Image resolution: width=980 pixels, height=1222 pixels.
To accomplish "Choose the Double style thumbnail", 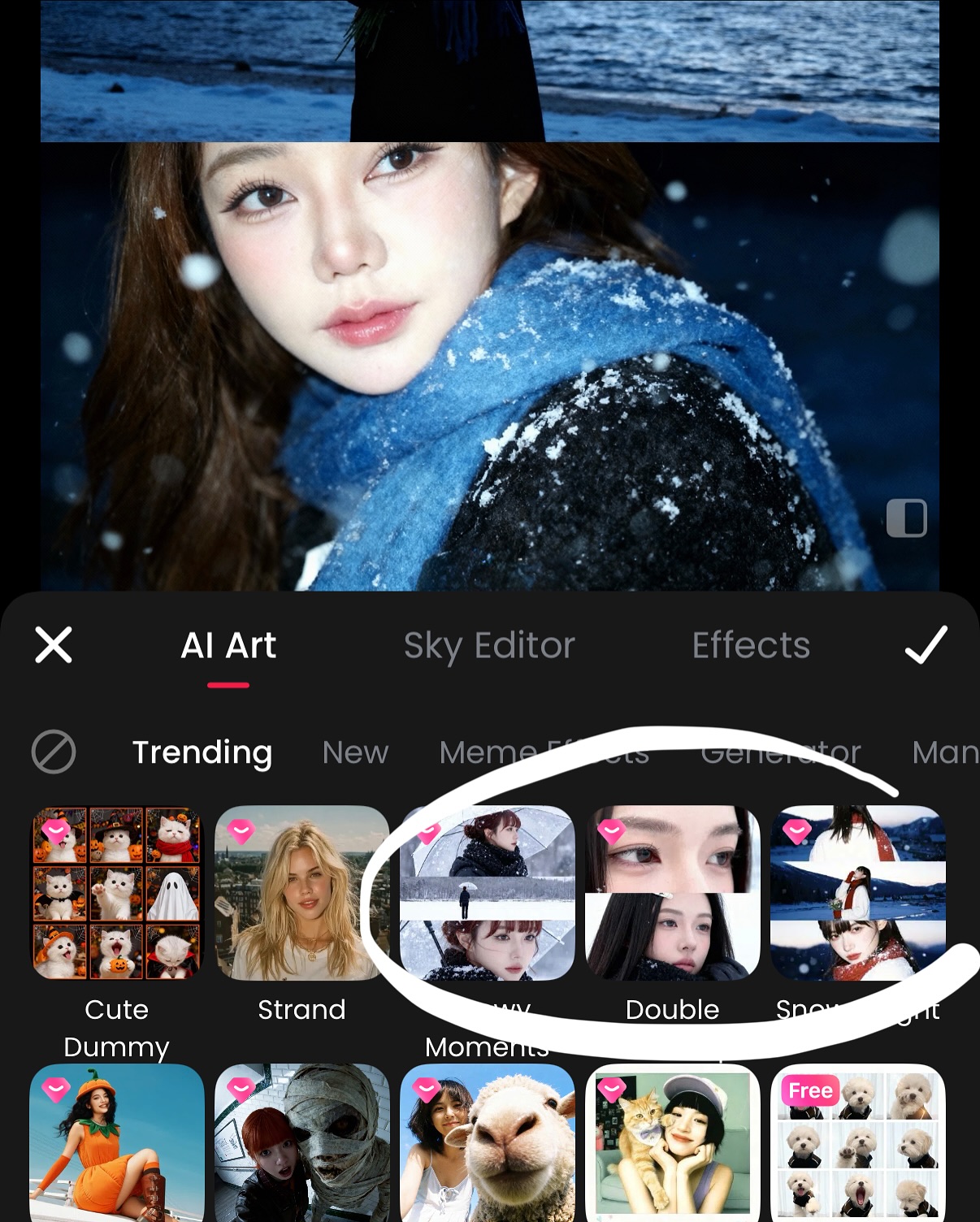I will point(673,893).
